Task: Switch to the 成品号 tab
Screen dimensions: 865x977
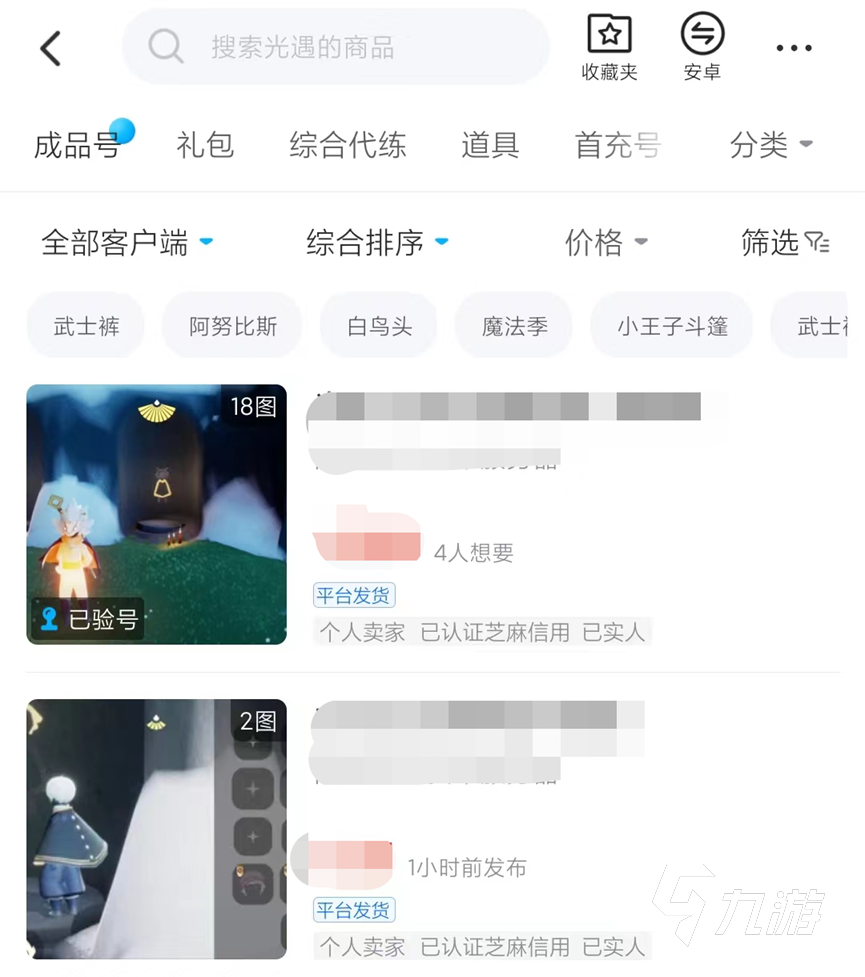Action: click(x=77, y=145)
